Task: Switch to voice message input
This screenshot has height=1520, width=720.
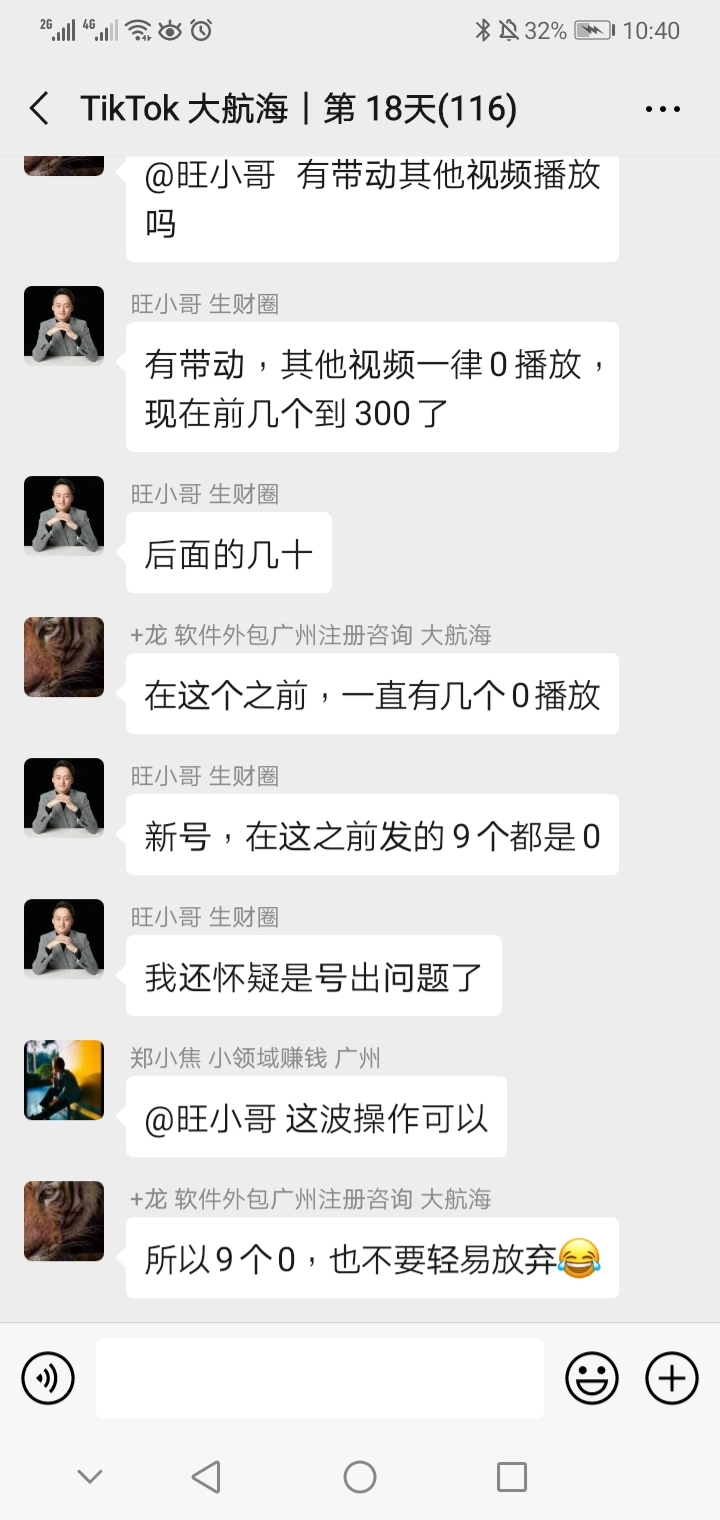Action: (48, 1378)
